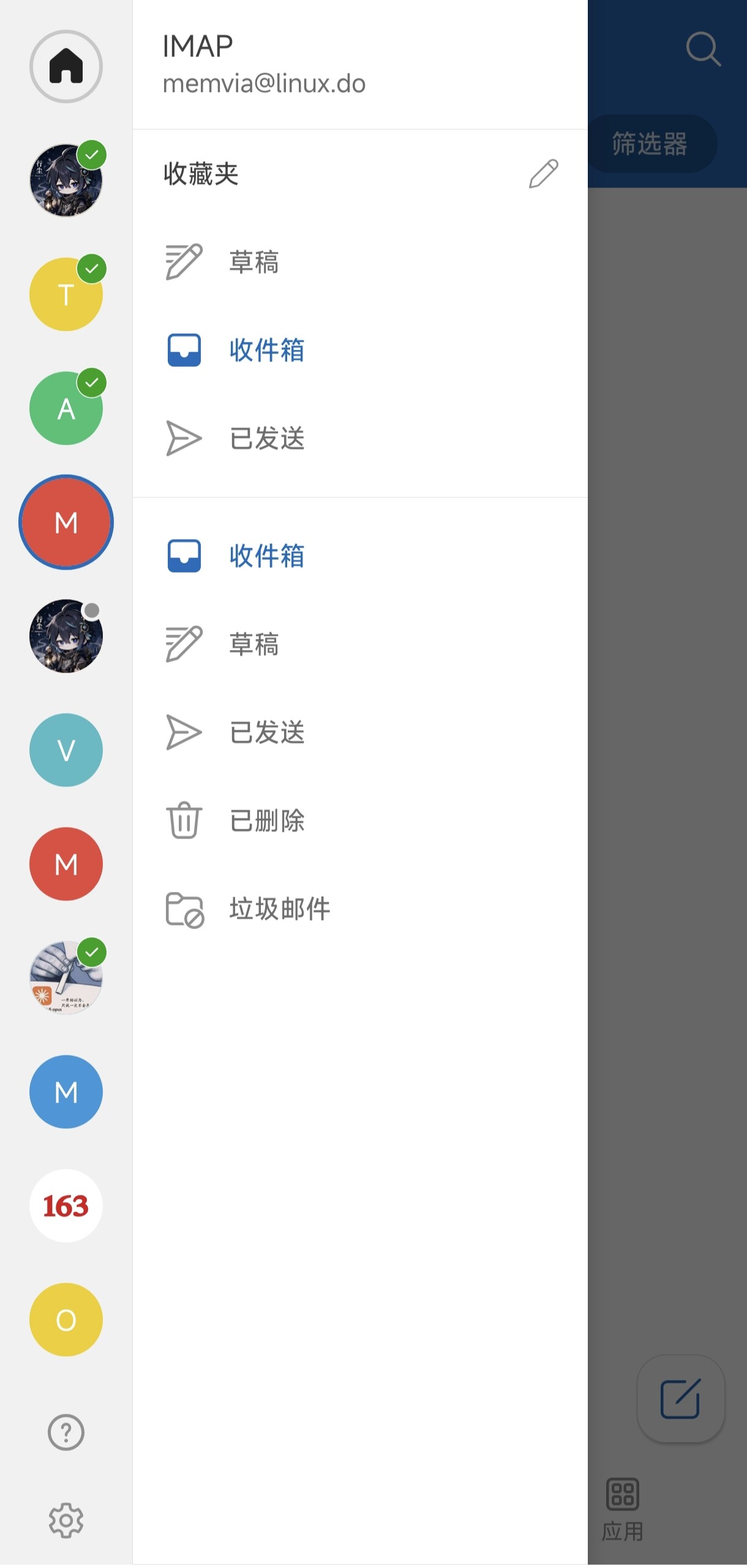Open settings gear icon
This screenshot has height=1568, width=747.
[66, 1520]
